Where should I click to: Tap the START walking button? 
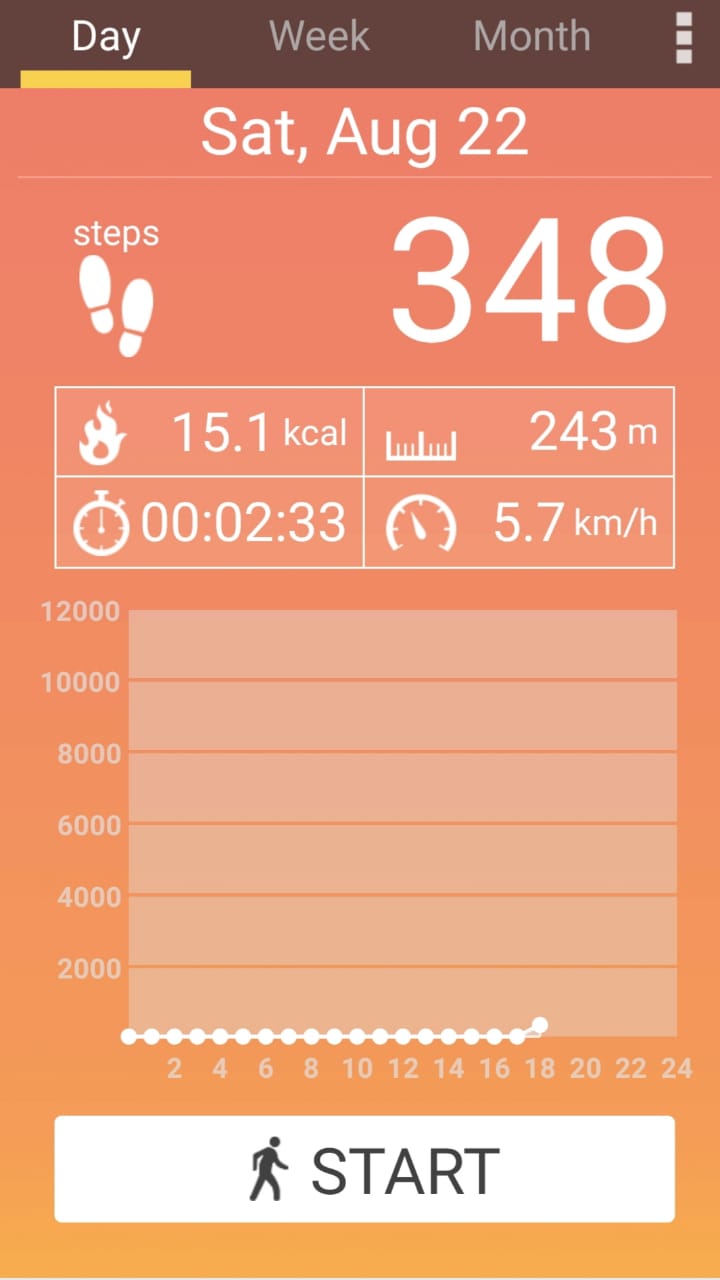tap(364, 1169)
